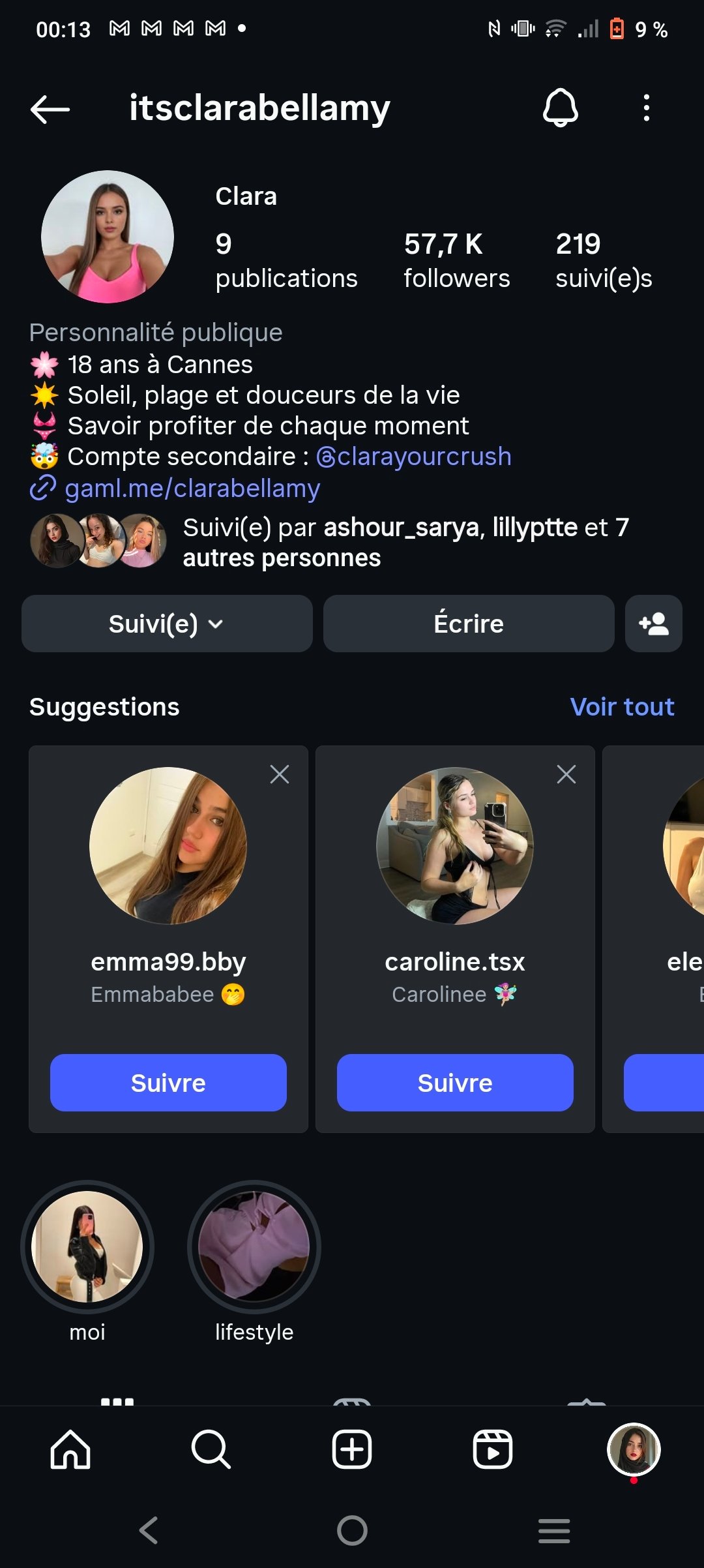The image size is (704, 1568).
Task: Open the "moi" story highlight
Action: [x=87, y=1247]
